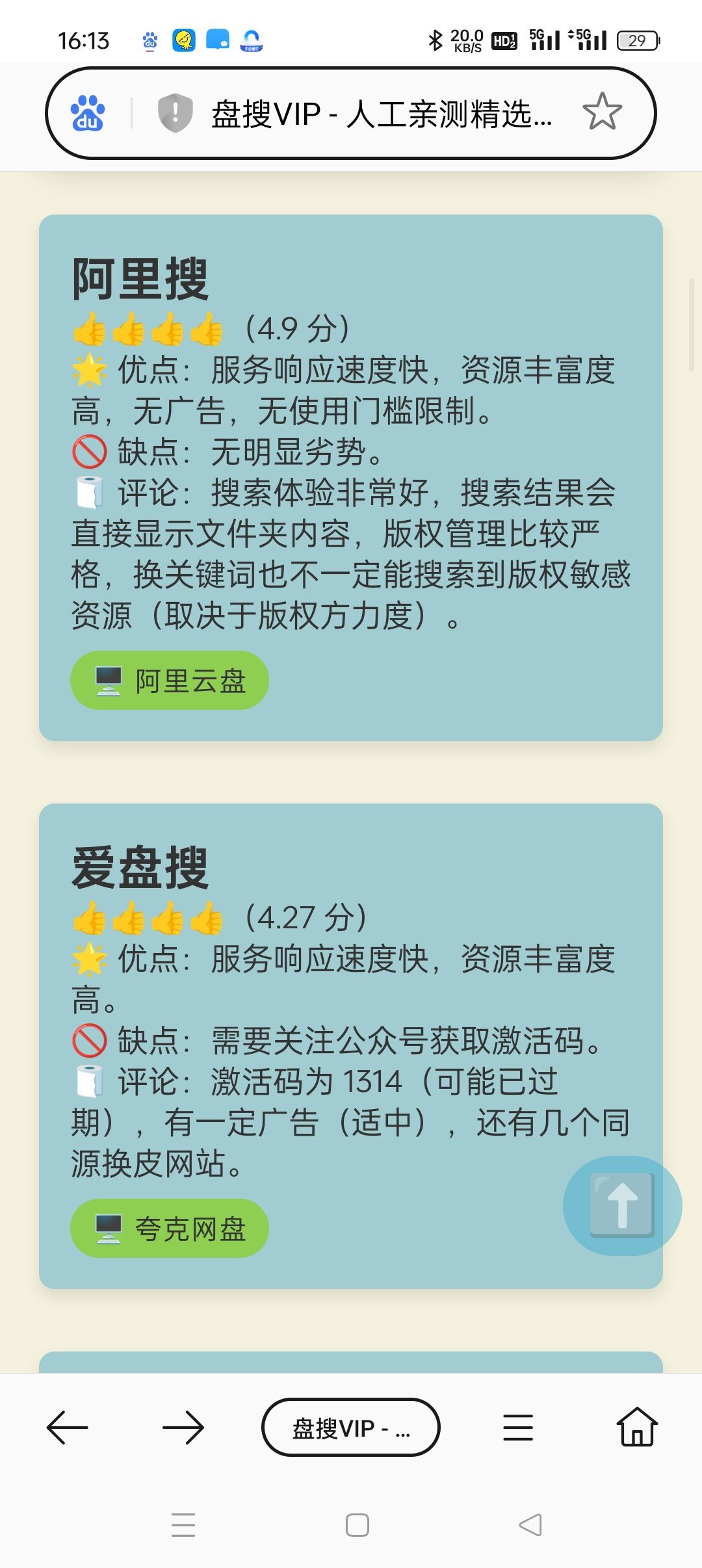
Task: Bookmark this page with the star icon
Action: click(x=603, y=112)
